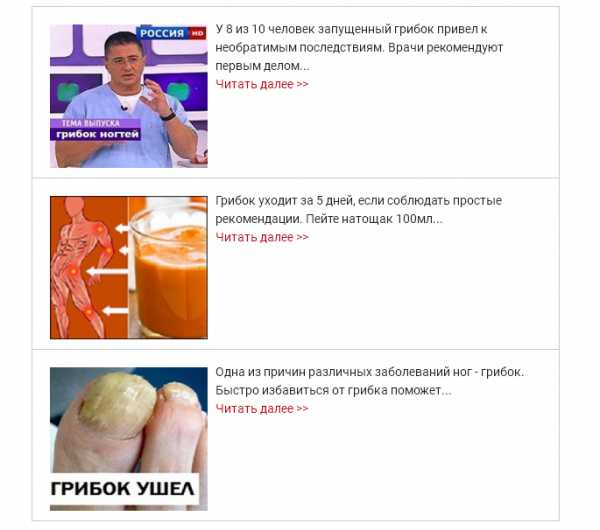Open the doctor TV show thumbnail
The height and width of the screenshot is (530, 600).
[x=129, y=96]
